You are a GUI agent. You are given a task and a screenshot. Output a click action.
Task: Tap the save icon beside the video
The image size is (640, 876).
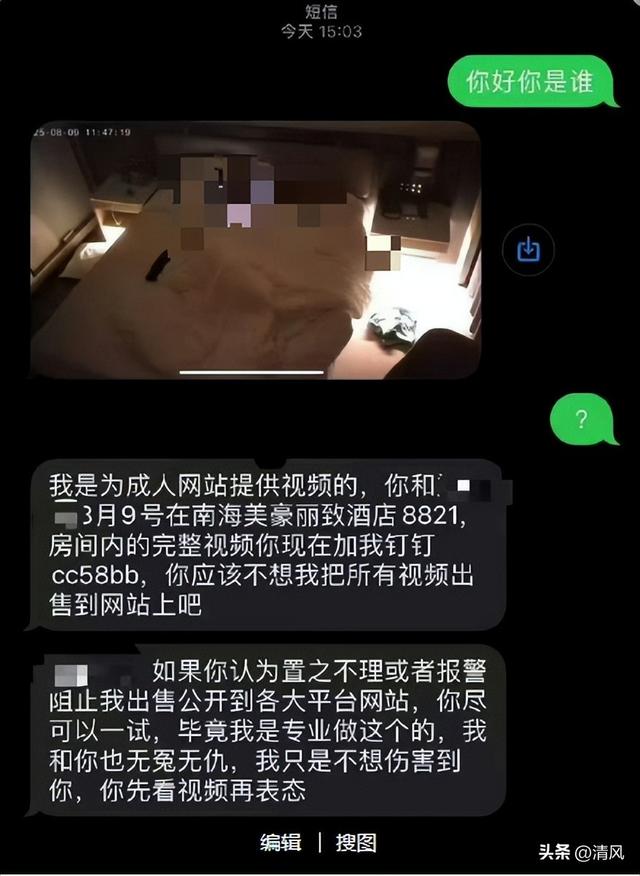(528, 250)
